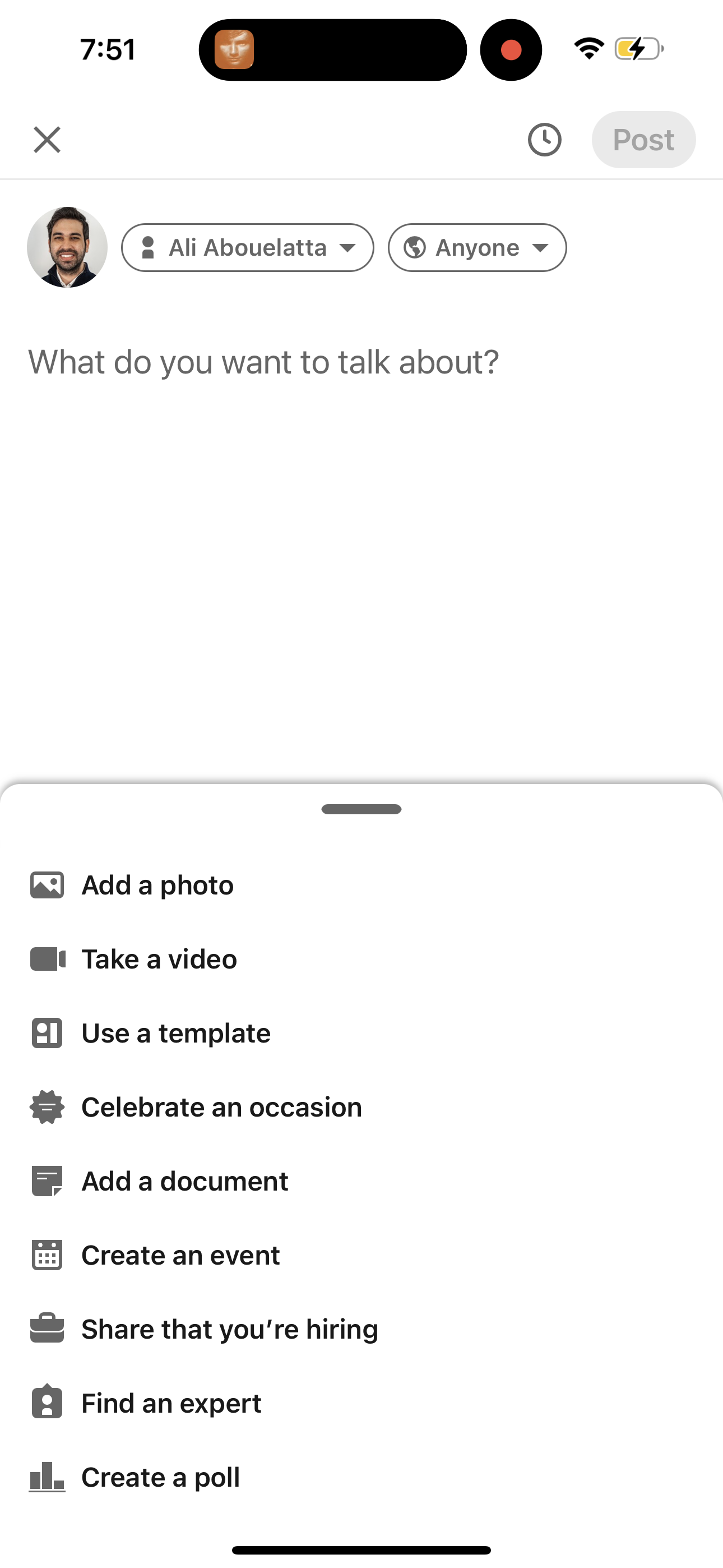This screenshot has height=1568, width=723.
Task: Tap Ali's profile picture
Action: 67,247
